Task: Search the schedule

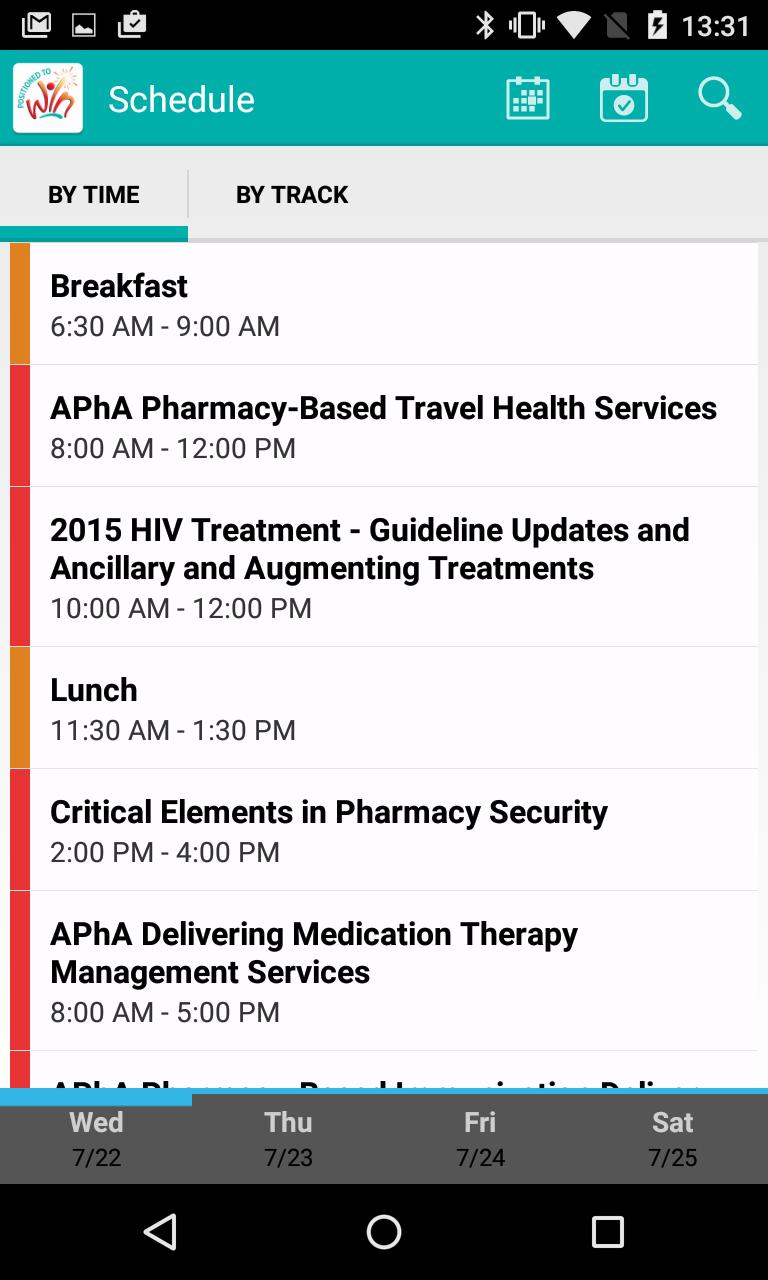Action: pyautogui.click(x=719, y=99)
